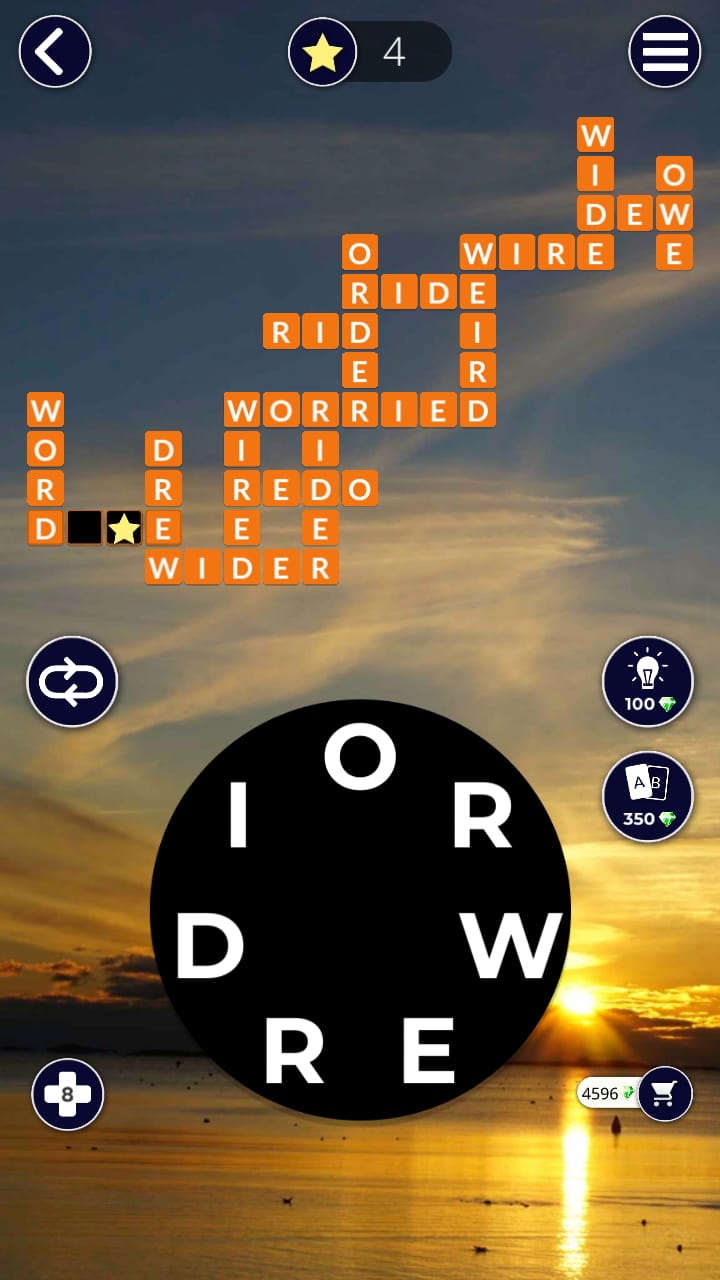Select letter D on the wheel
The image size is (720, 1280).
[210, 947]
